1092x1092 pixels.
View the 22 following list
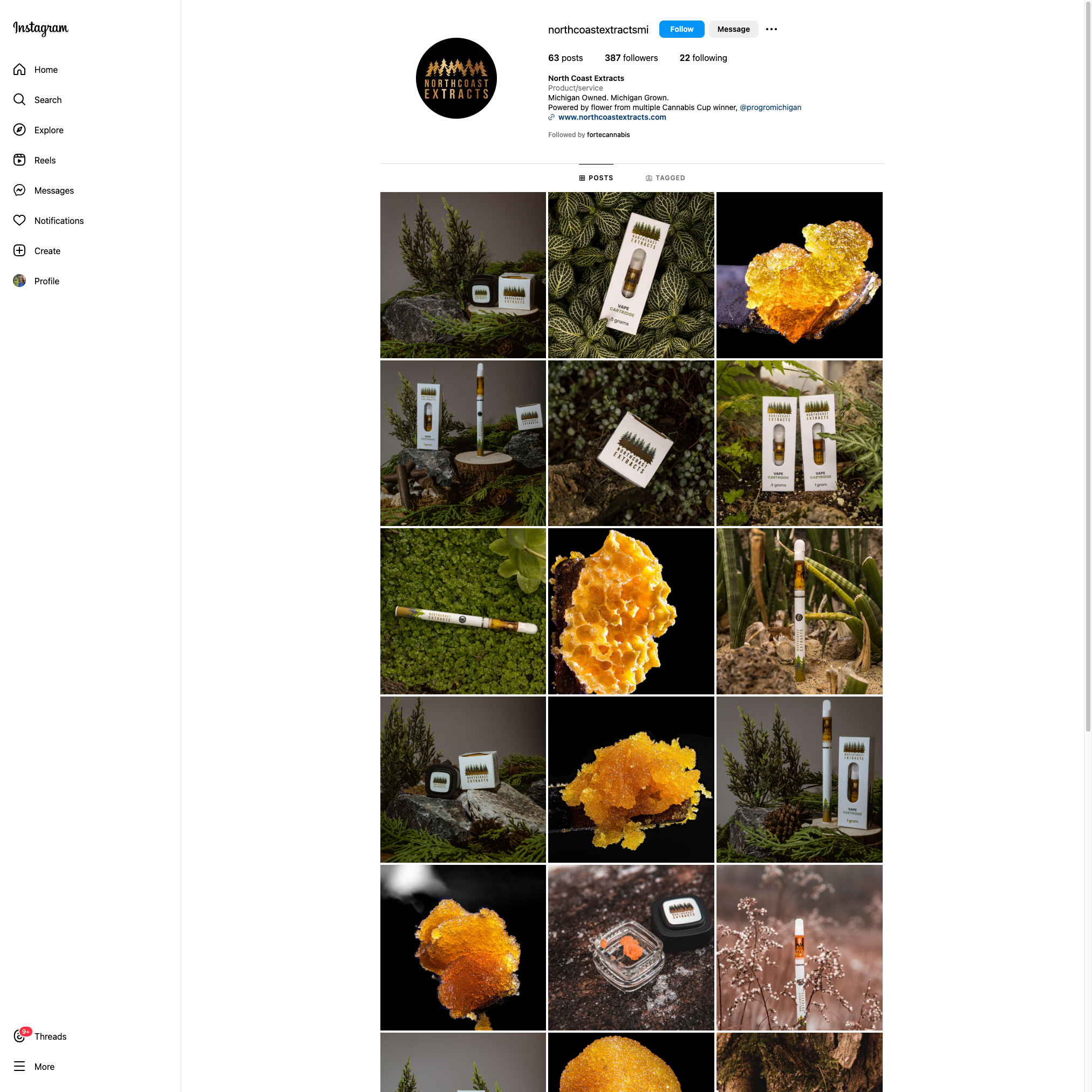(x=702, y=58)
